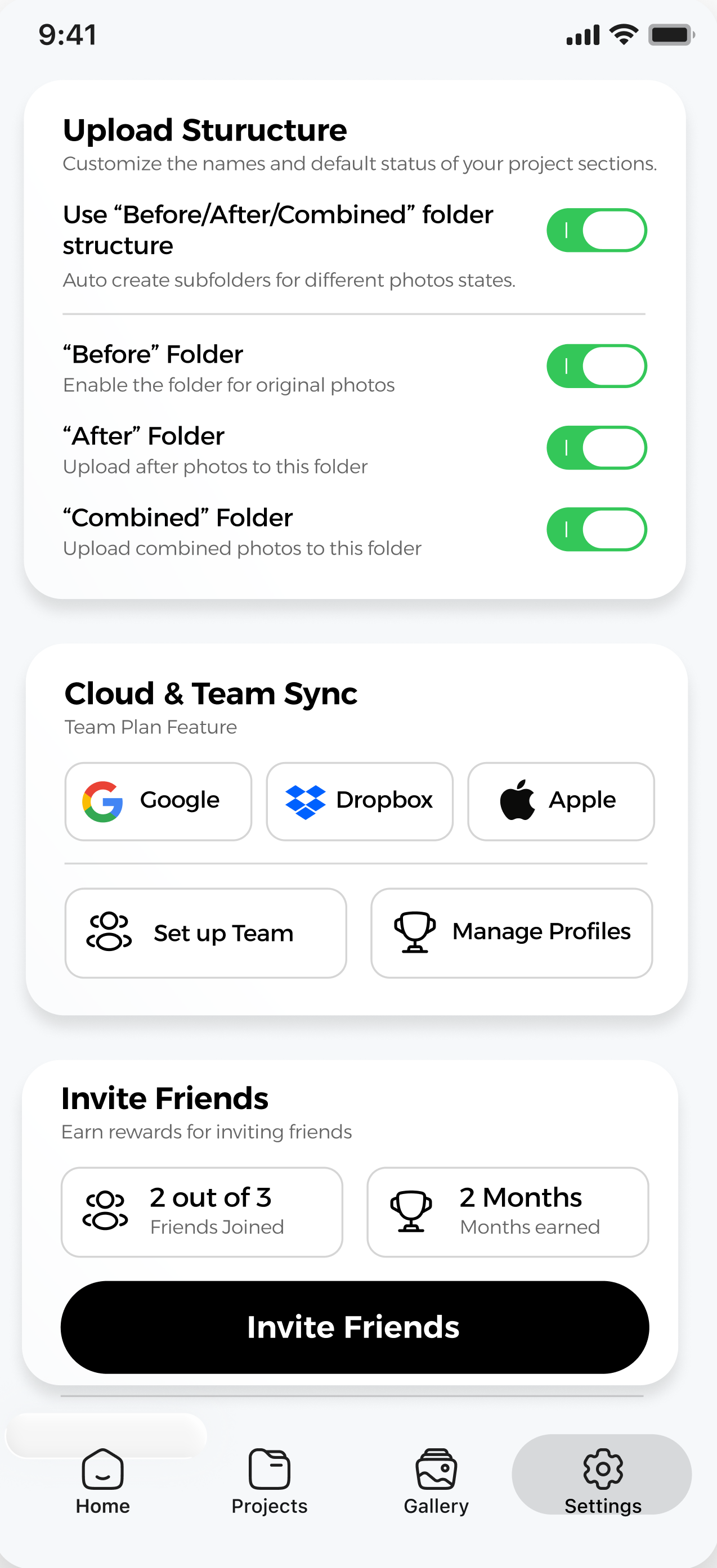Click the trophy icon beside Manage Profiles
The height and width of the screenshot is (1568, 717).
(x=414, y=931)
